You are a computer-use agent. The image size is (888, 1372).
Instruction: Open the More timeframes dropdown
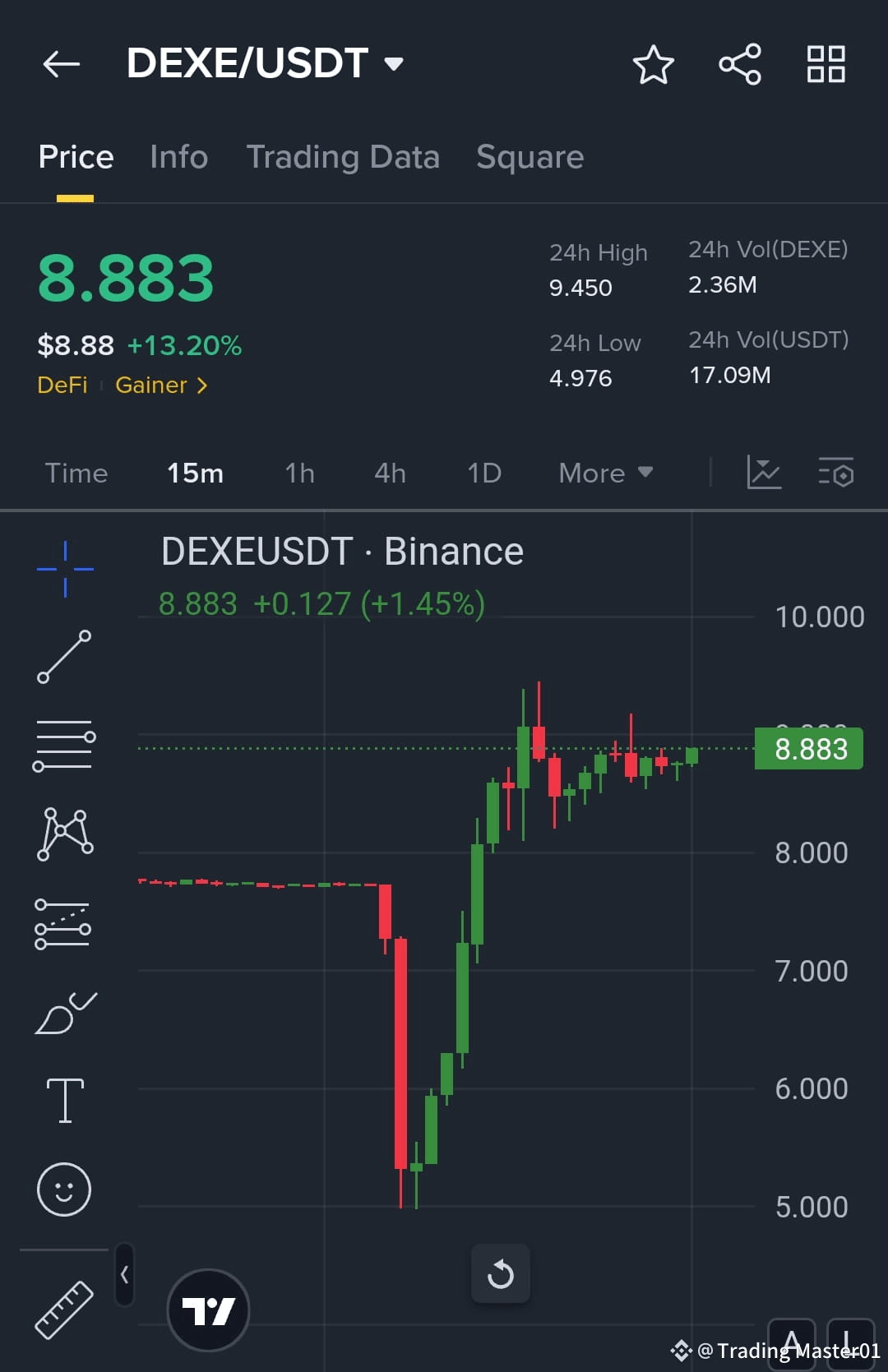(605, 473)
